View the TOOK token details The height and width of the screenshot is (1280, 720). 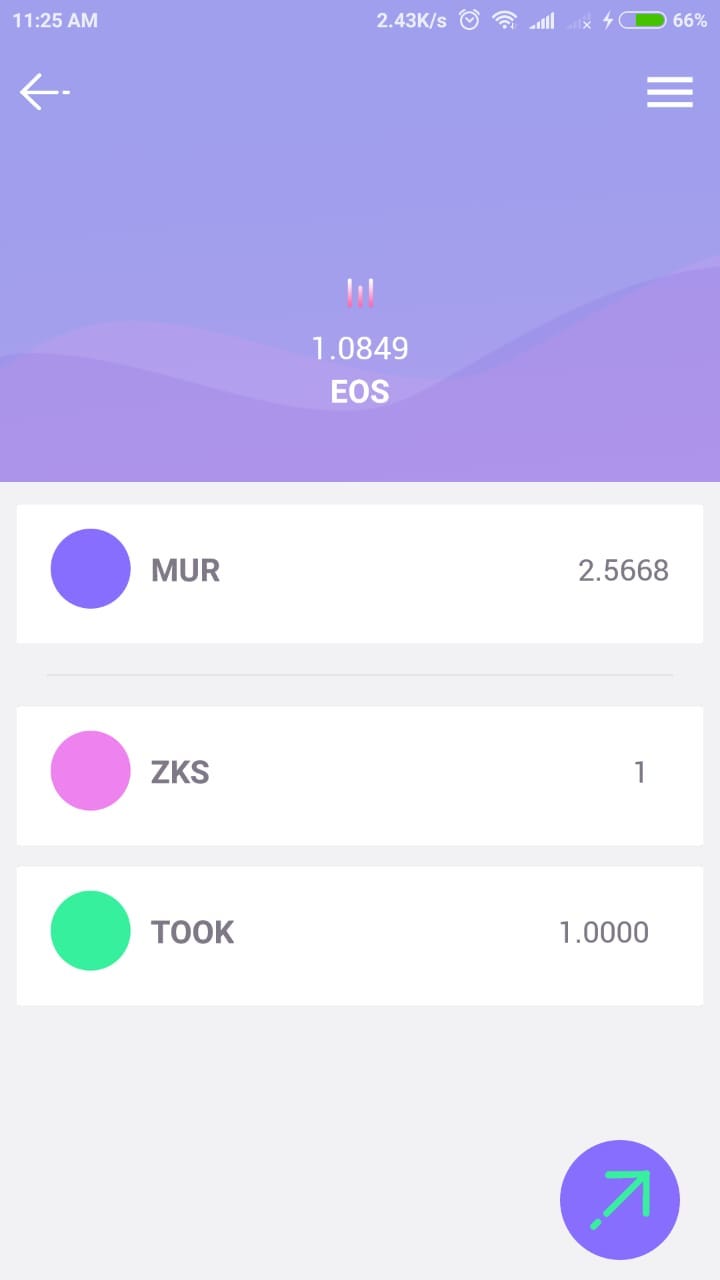coord(360,935)
